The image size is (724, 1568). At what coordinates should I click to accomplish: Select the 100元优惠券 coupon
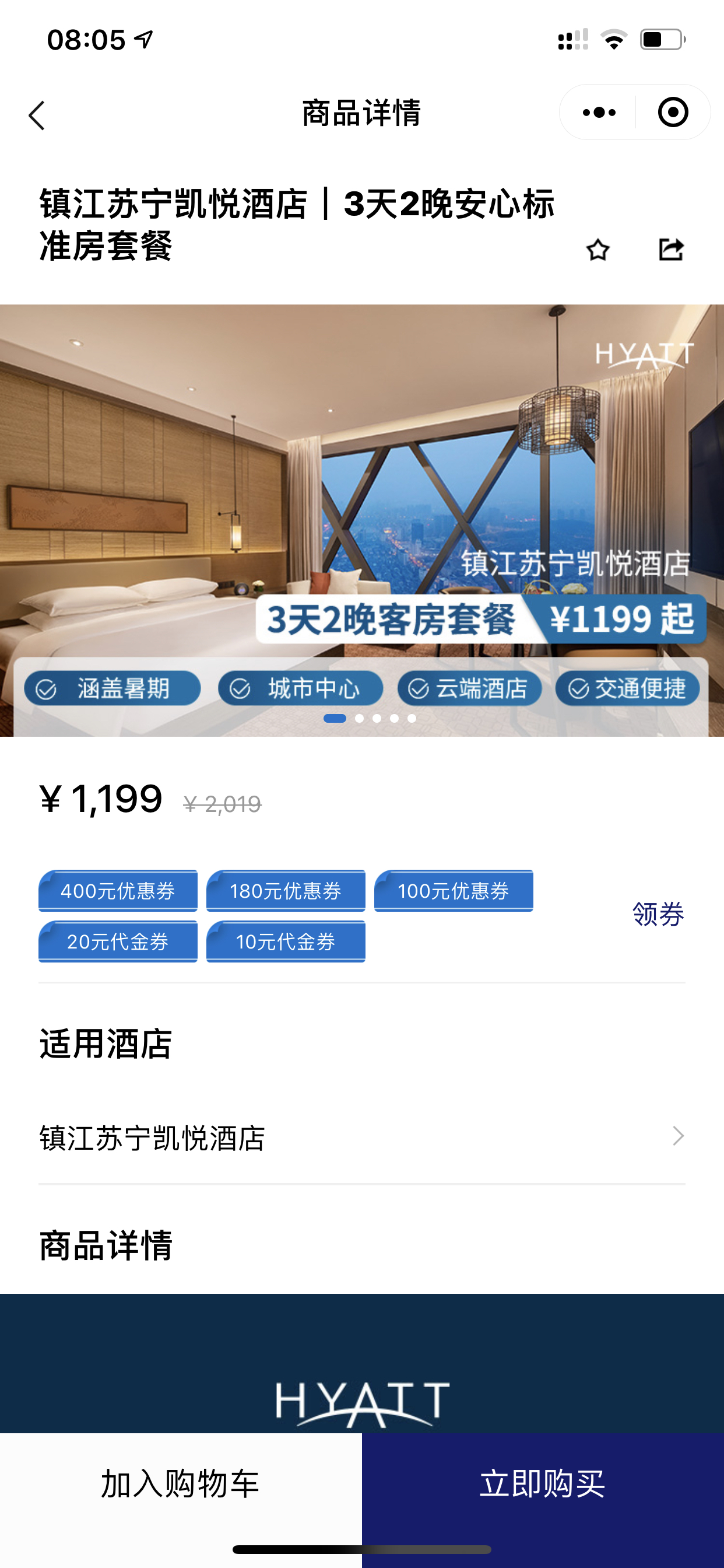click(x=454, y=891)
